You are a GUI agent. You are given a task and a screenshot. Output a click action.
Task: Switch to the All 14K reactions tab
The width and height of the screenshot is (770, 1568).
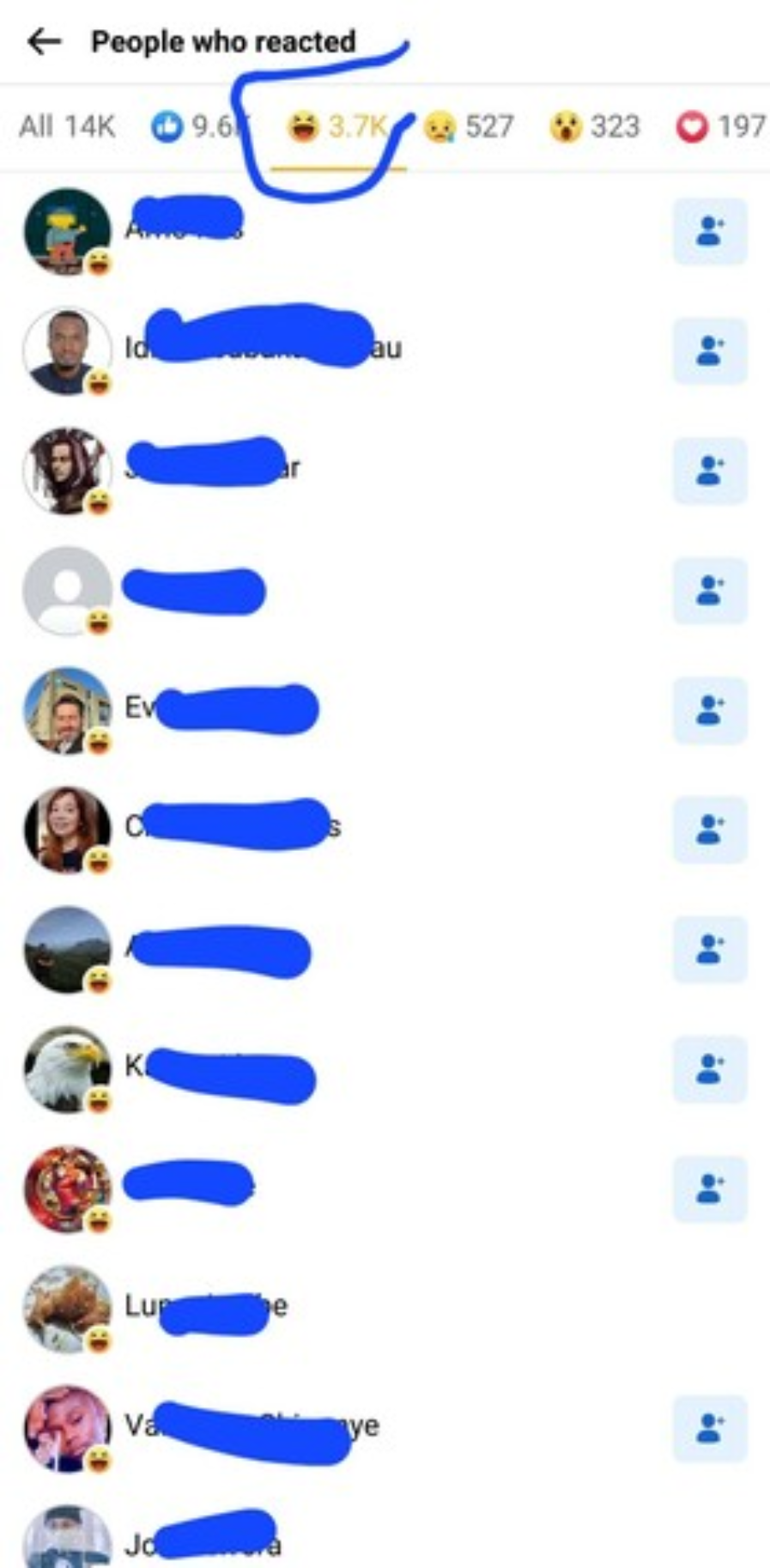point(67,127)
